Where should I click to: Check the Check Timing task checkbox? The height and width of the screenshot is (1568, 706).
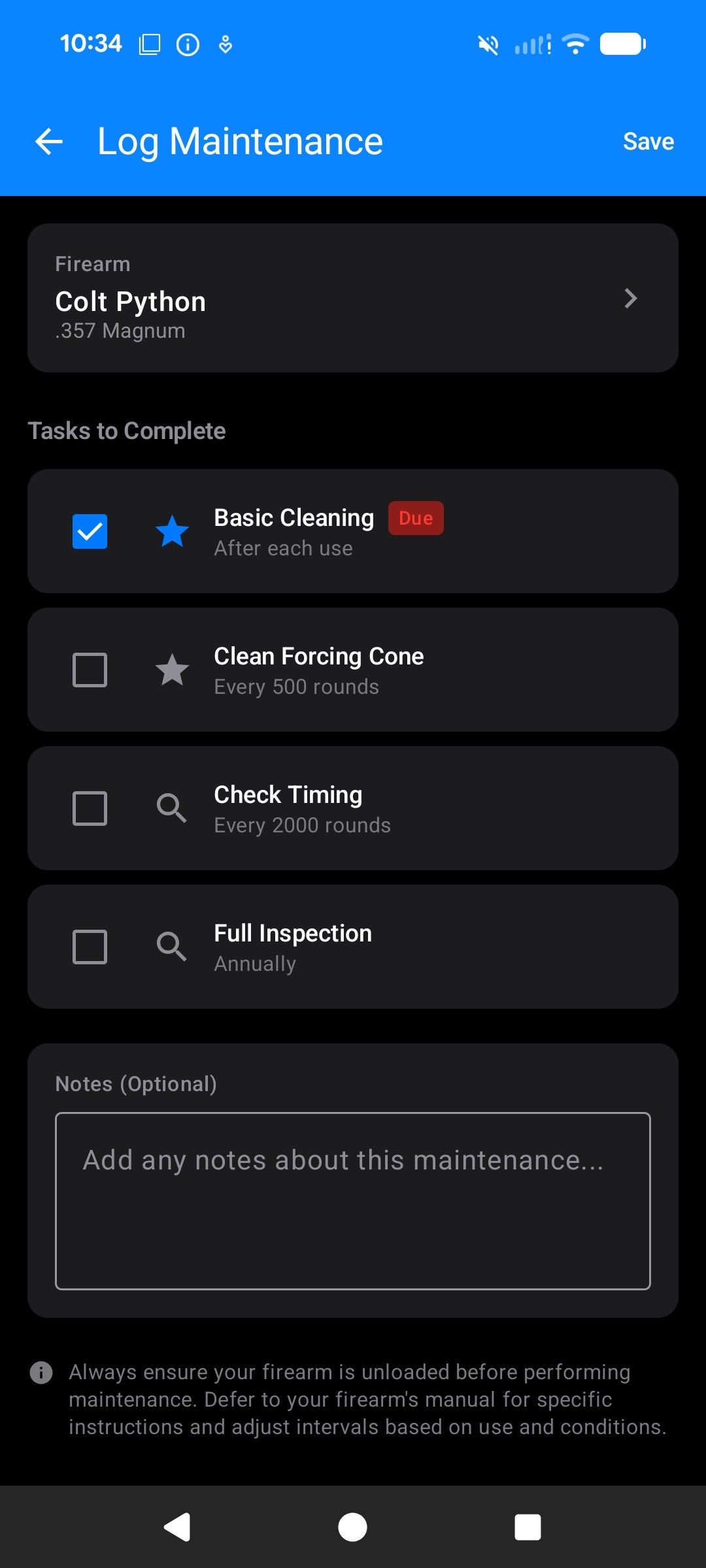(x=90, y=808)
